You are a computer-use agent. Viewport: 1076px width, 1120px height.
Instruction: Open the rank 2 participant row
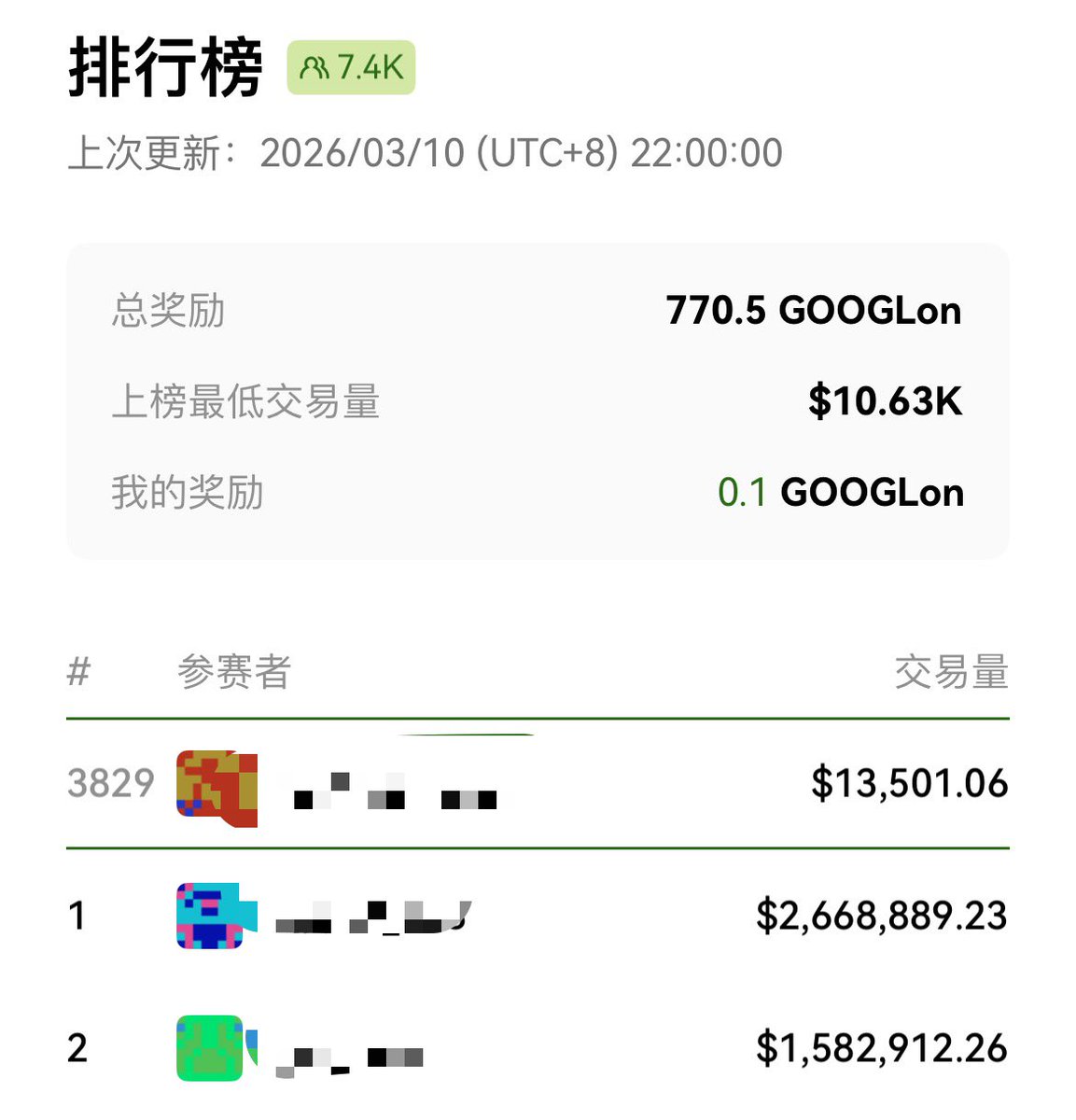(x=538, y=1048)
